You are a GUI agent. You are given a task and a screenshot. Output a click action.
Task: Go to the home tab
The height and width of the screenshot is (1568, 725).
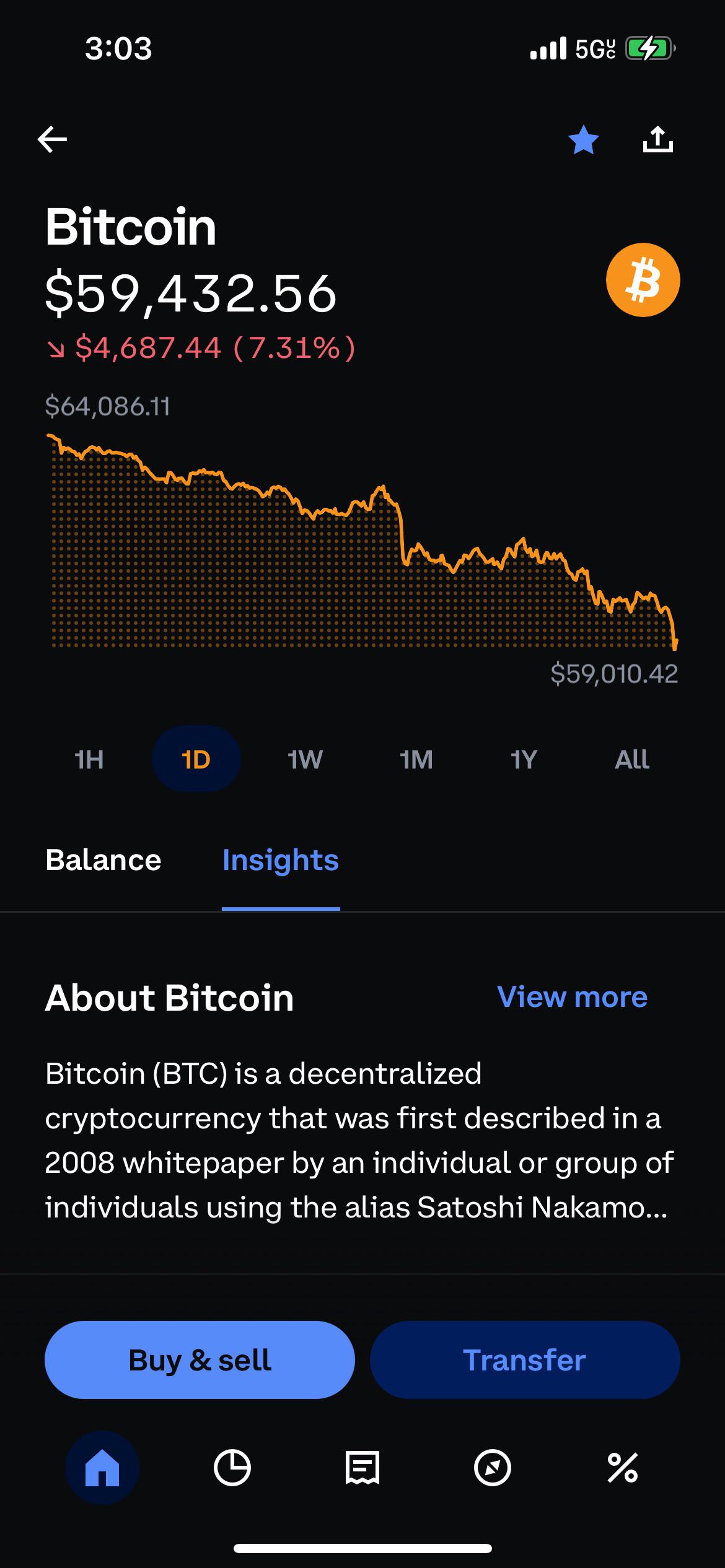[x=102, y=1468]
